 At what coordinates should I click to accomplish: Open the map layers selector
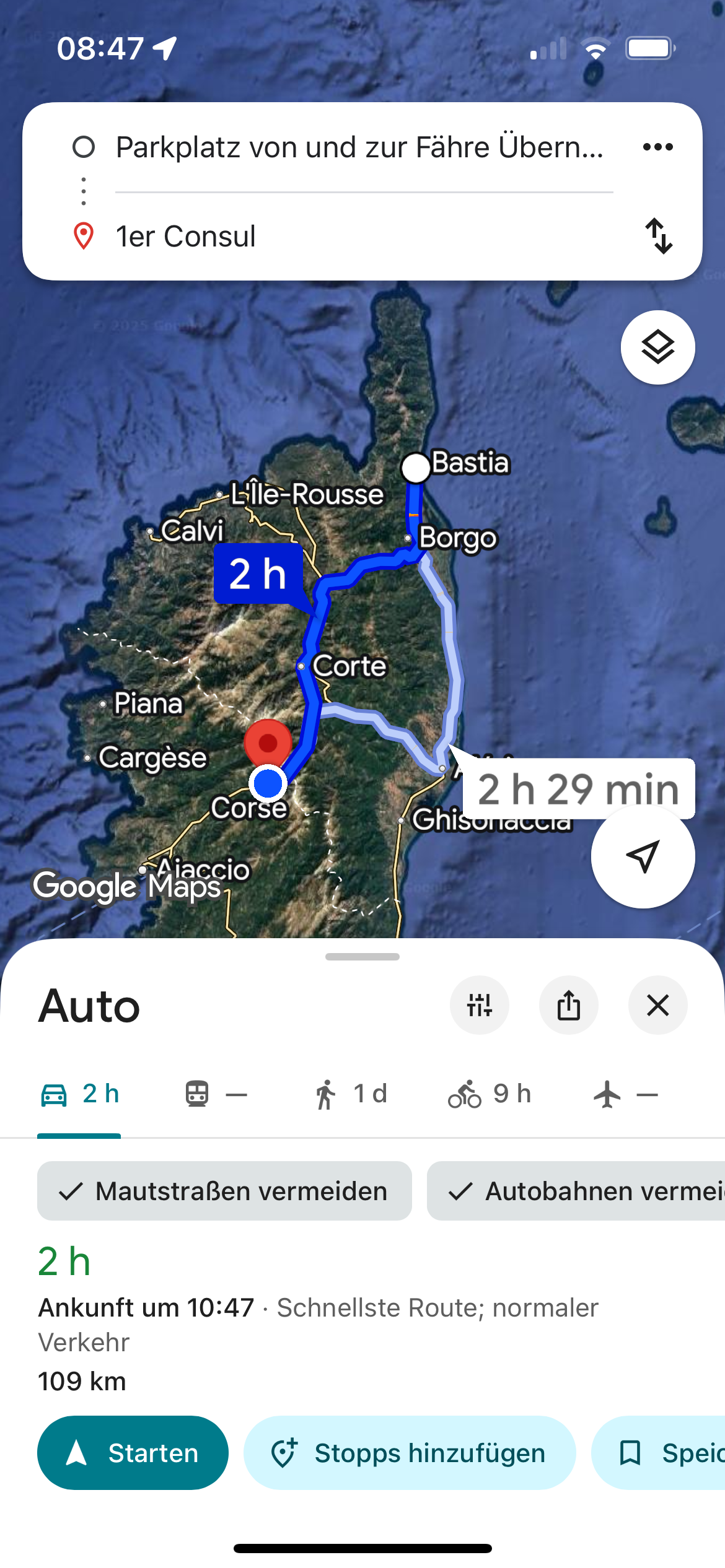(657, 347)
